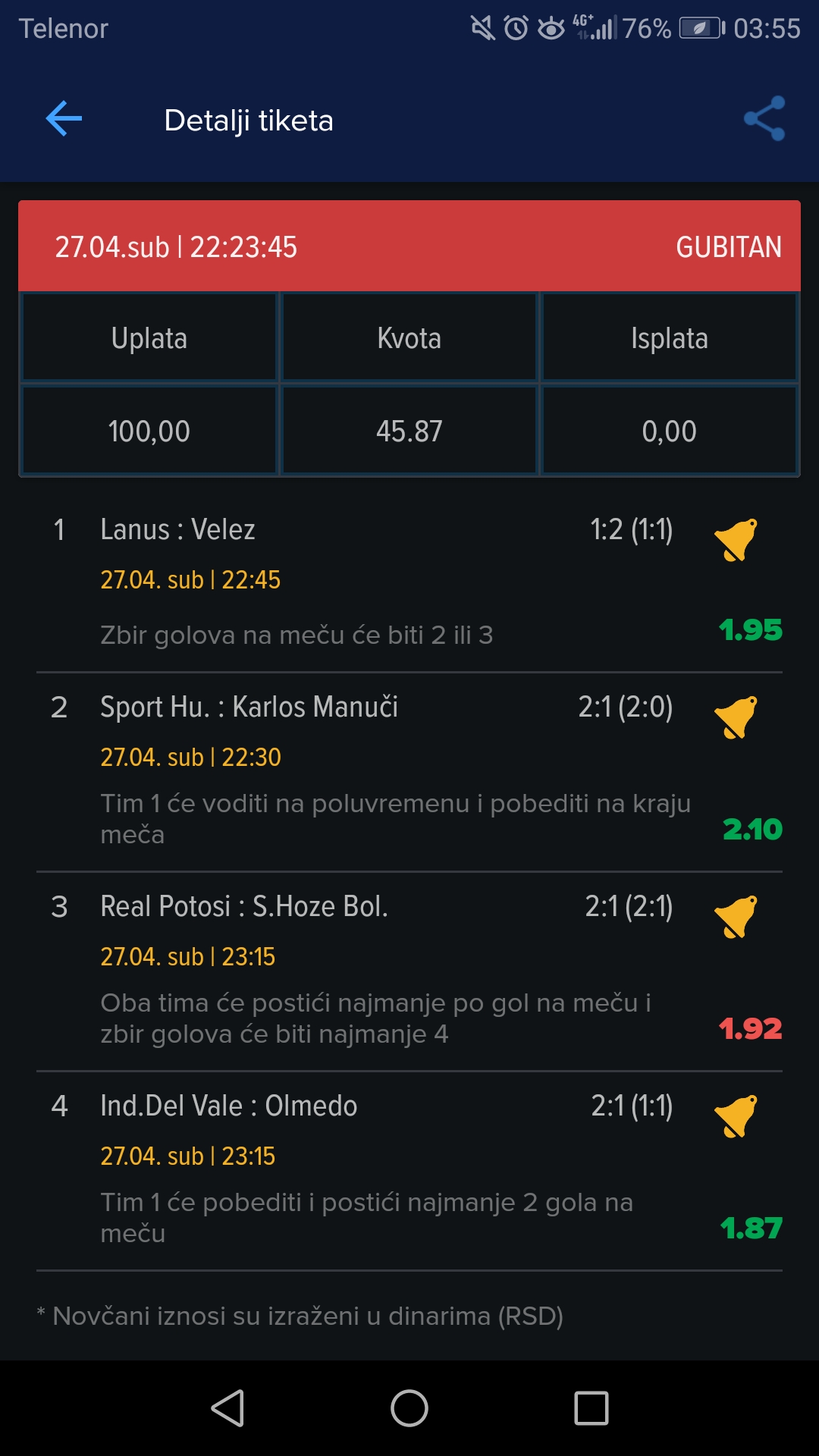
Task: Tap the bell for Real Potosi : S.Hoze Bol.
Action: pos(736,917)
